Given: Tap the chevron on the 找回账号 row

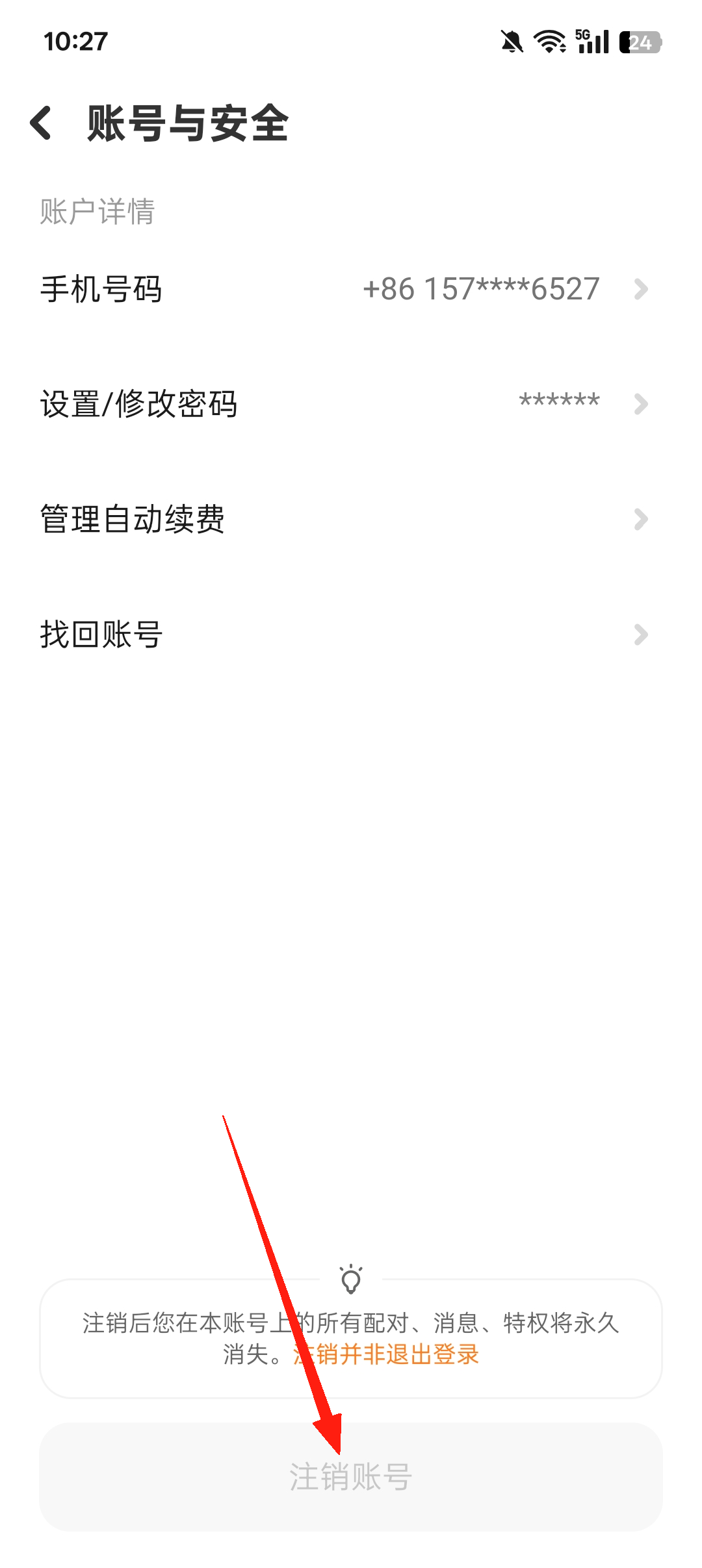Looking at the screenshot, I should point(642,635).
